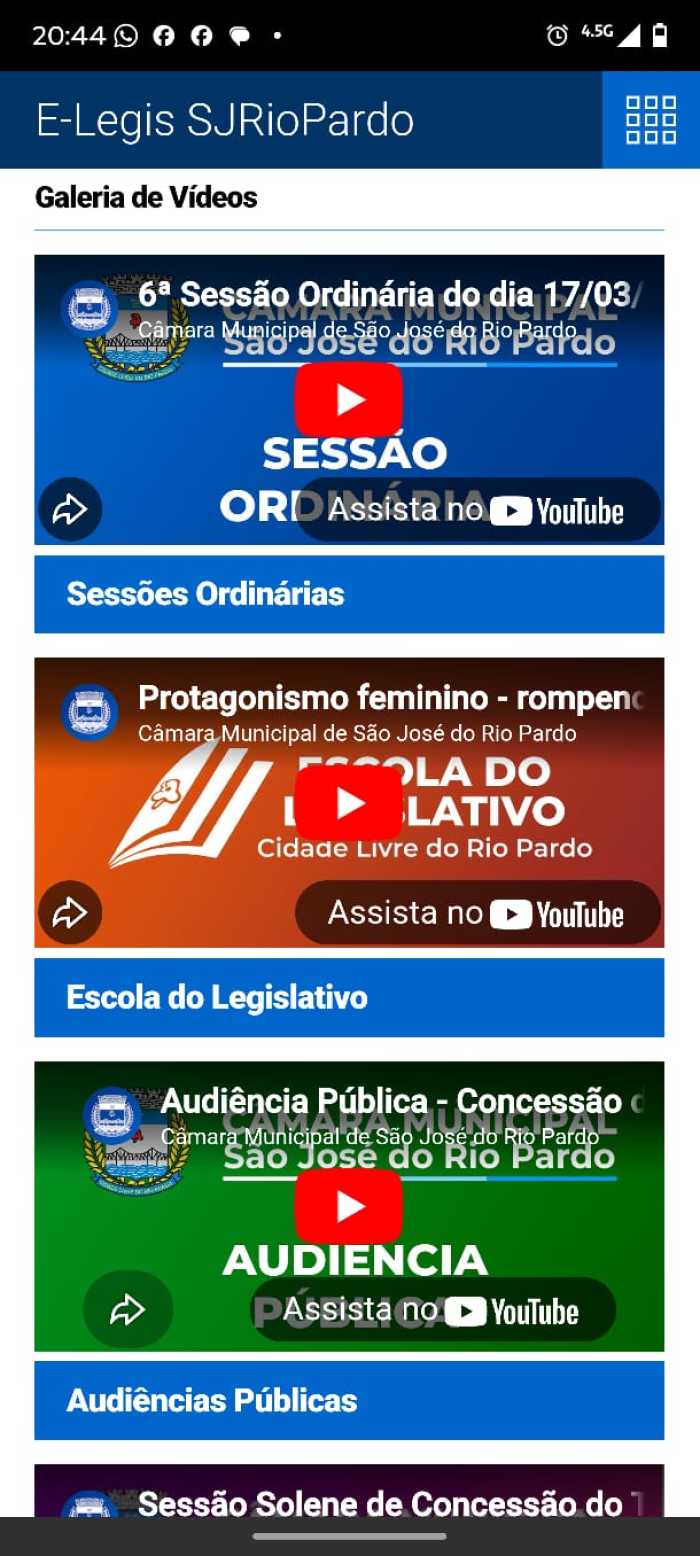Viewport: 700px width, 1556px height.
Task: Play the 6ª Sessão Ordinária video
Action: point(349,400)
